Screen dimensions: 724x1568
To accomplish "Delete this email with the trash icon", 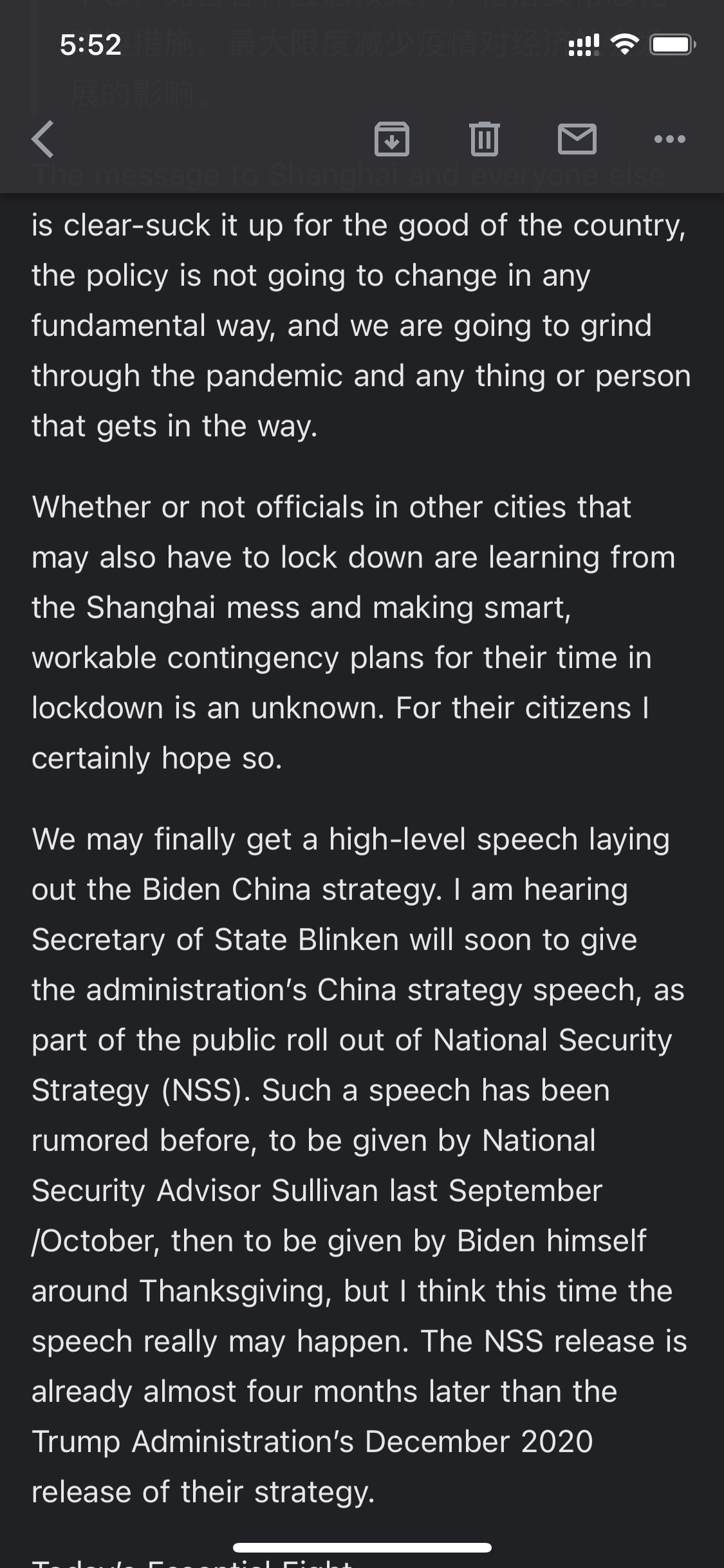I will tap(485, 139).
